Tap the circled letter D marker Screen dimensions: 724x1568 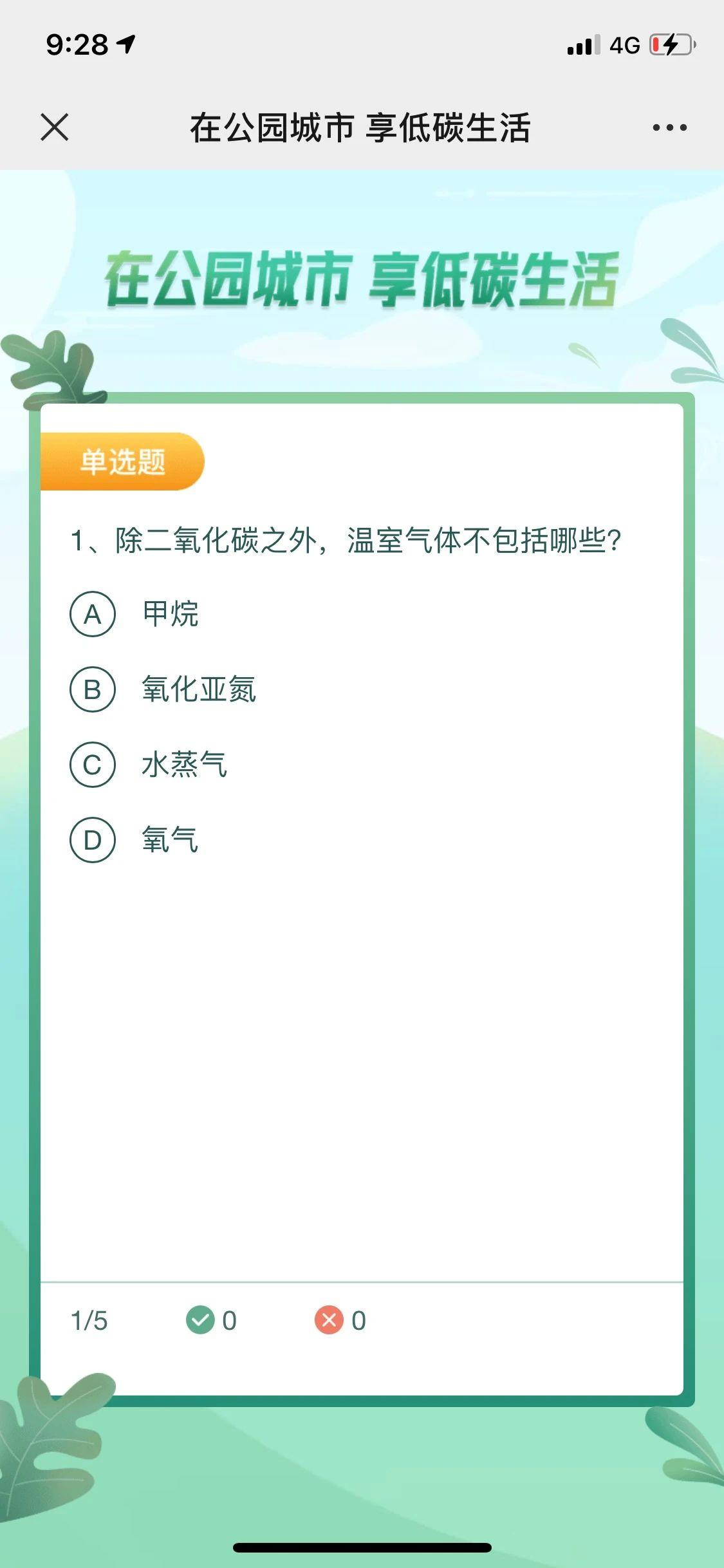[91, 839]
